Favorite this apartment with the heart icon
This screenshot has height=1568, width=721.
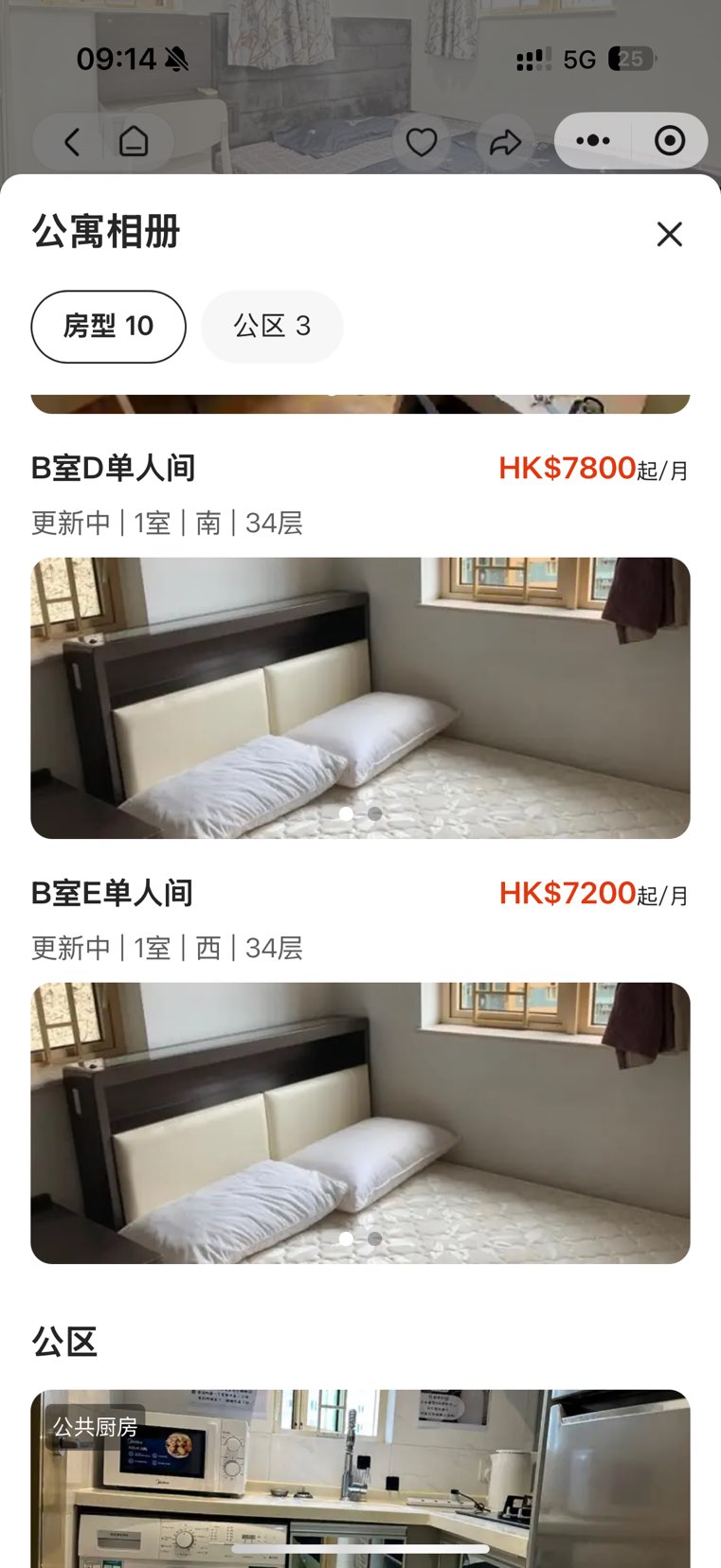[421, 141]
